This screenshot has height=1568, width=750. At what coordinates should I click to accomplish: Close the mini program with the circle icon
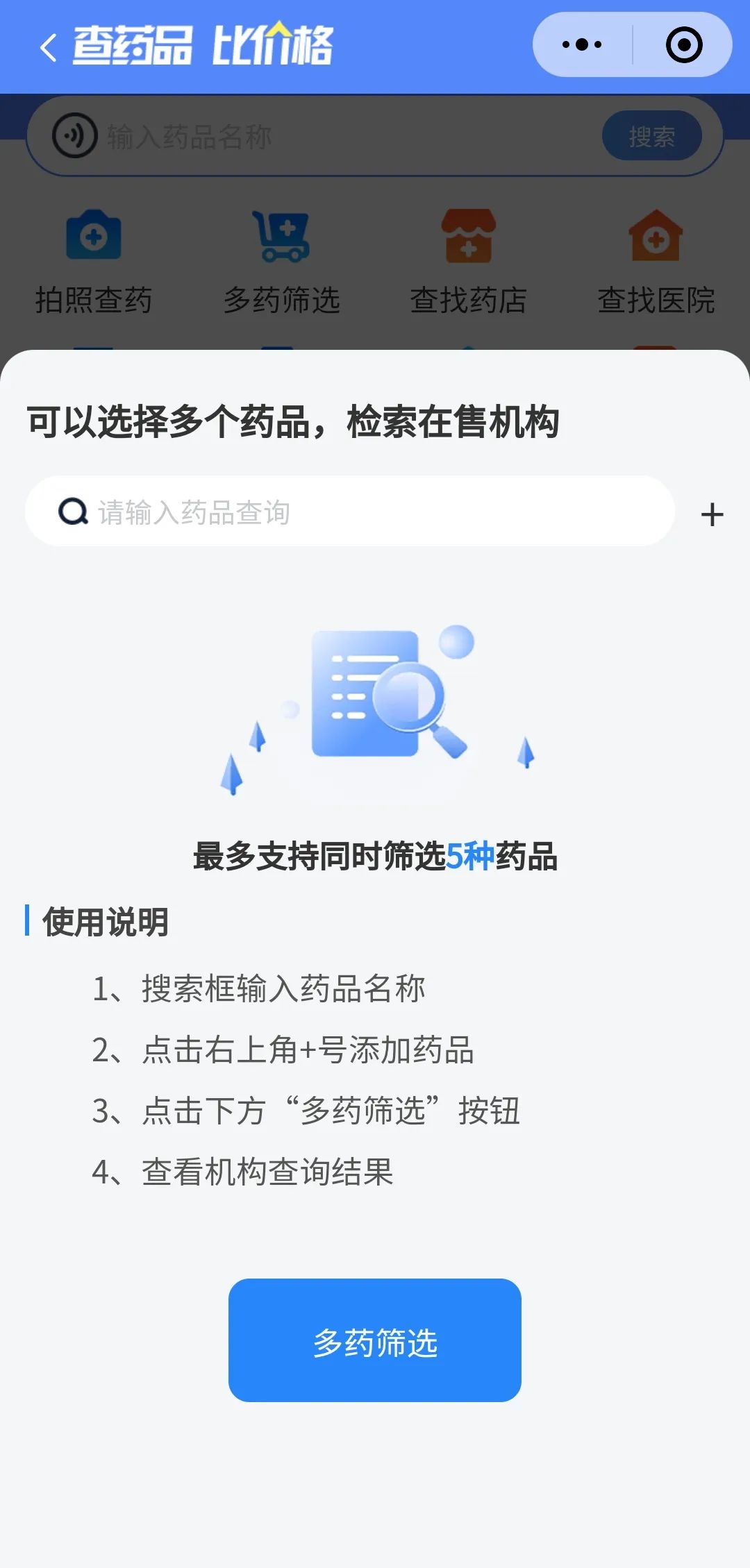(x=683, y=45)
